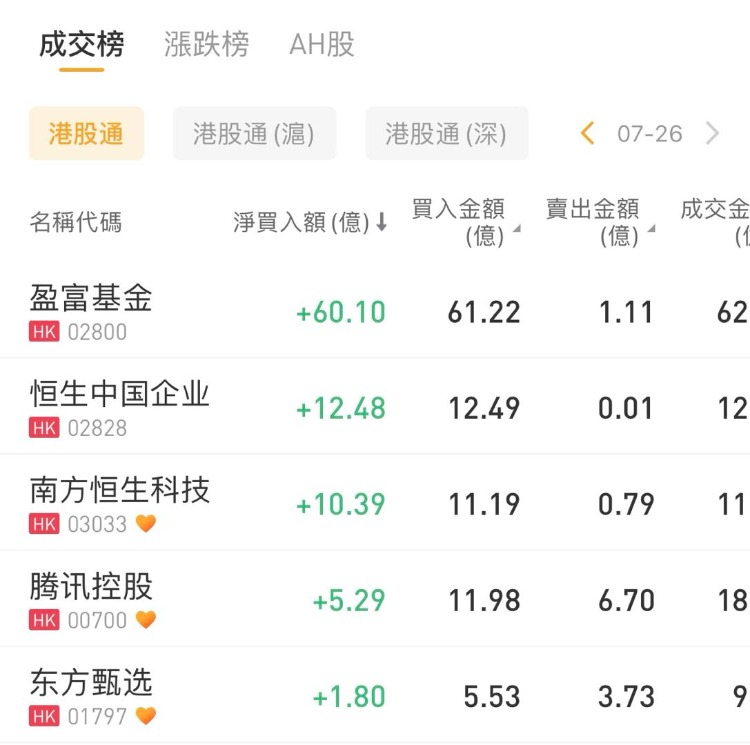Image resolution: width=750 pixels, height=745 pixels.
Task: Switch to the 漲跌榜 tab
Action: pos(206,45)
